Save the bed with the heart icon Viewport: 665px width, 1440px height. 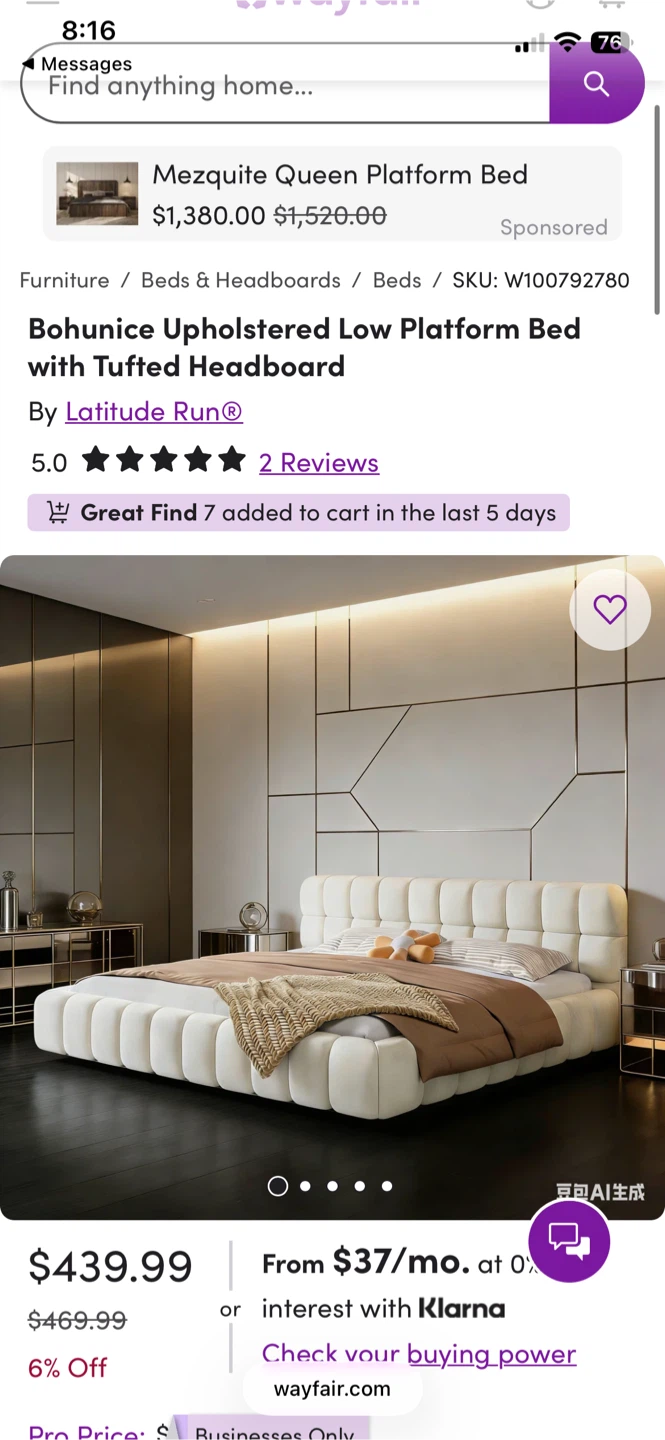[x=610, y=609]
